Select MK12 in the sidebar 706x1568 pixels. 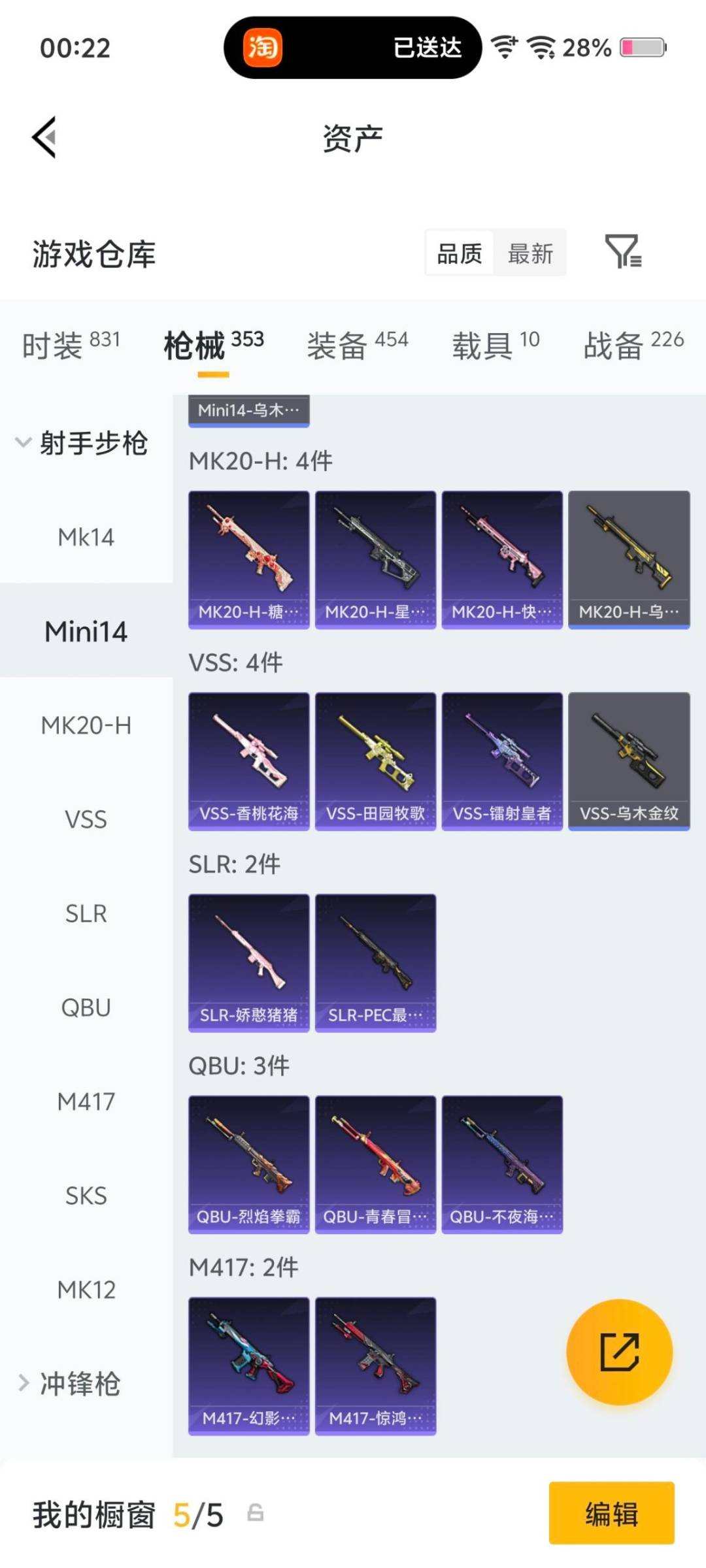coord(87,1289)
